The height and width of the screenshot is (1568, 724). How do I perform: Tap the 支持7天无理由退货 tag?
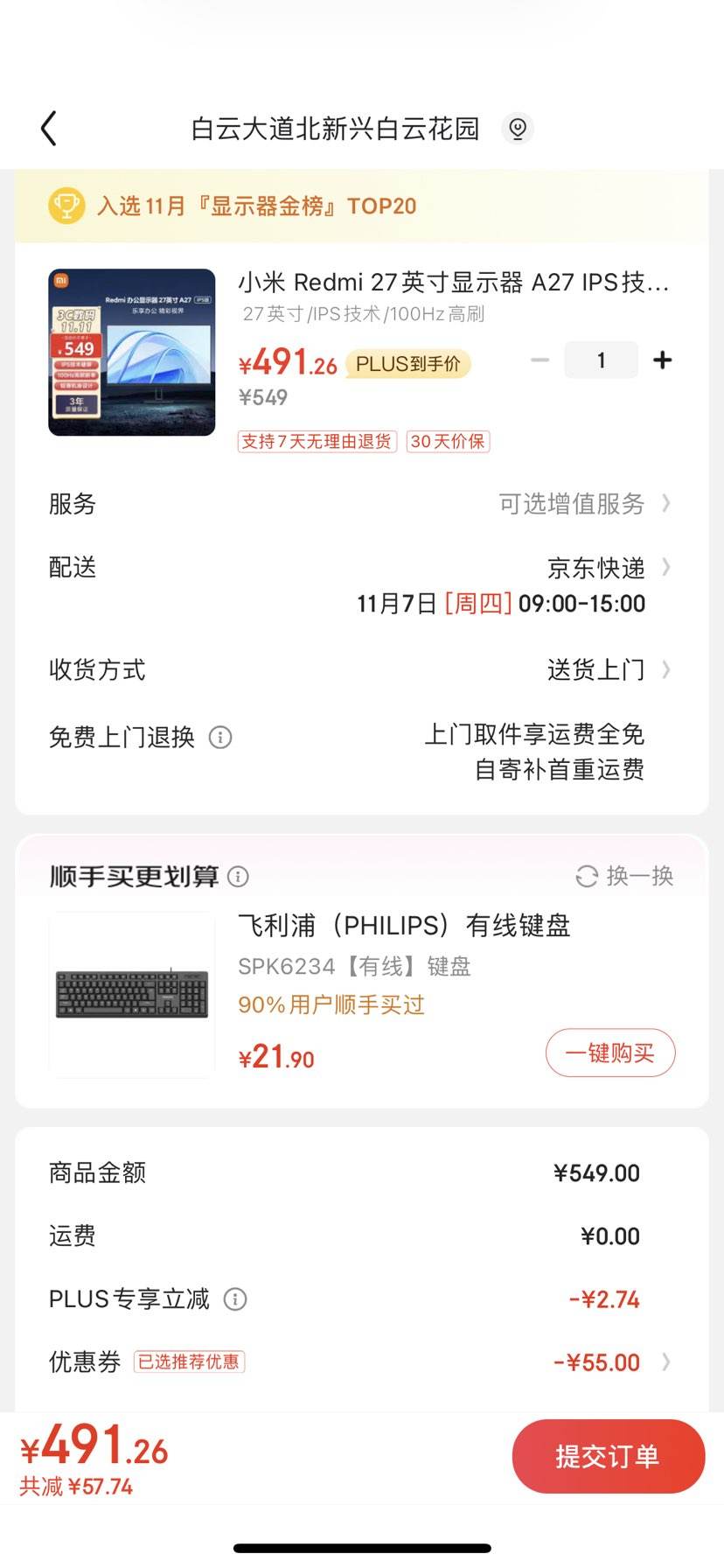click(x=317, y=441)
